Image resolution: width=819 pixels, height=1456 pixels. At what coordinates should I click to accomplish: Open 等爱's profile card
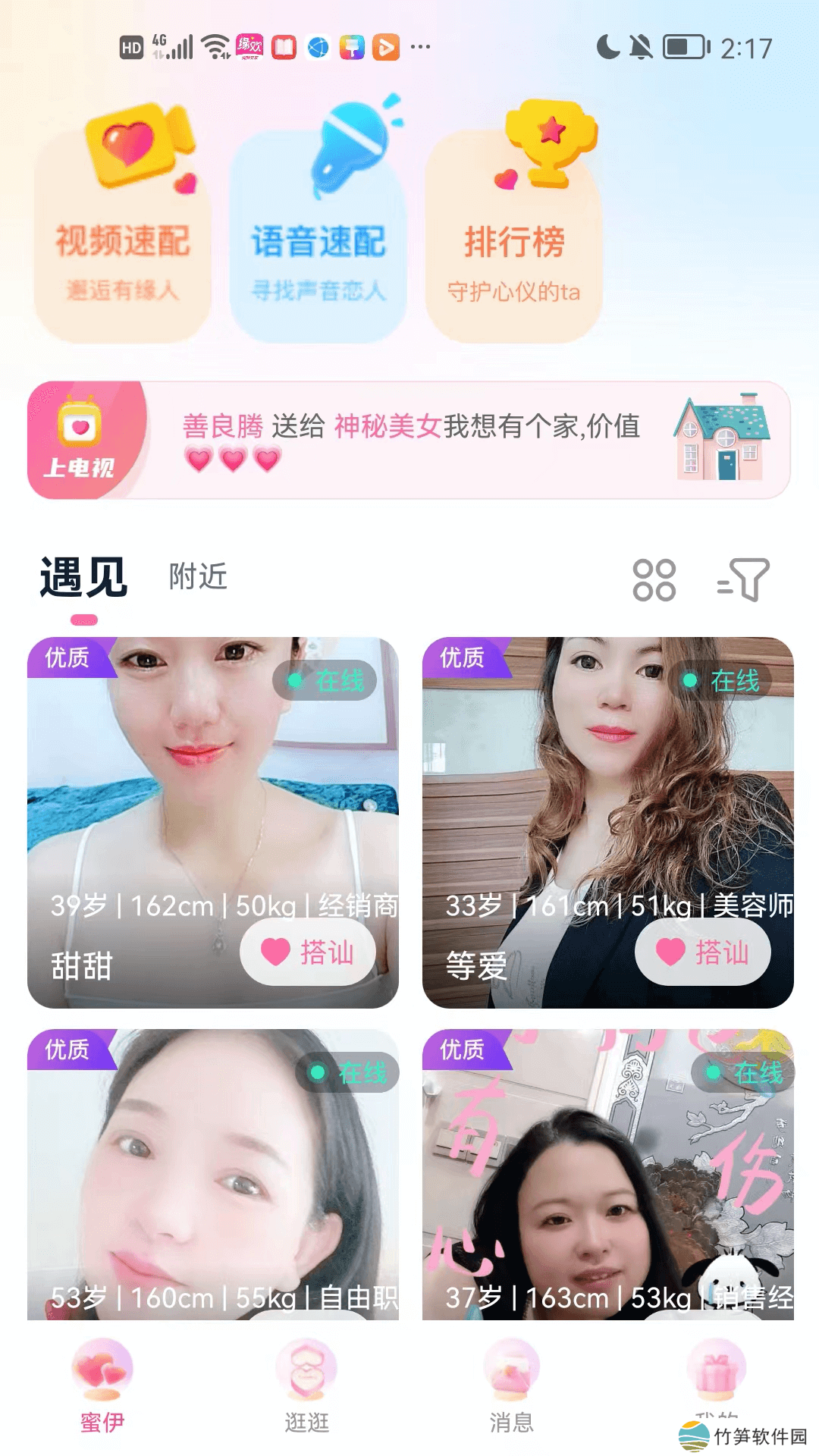pyautogui.click(x=607, y=796)
